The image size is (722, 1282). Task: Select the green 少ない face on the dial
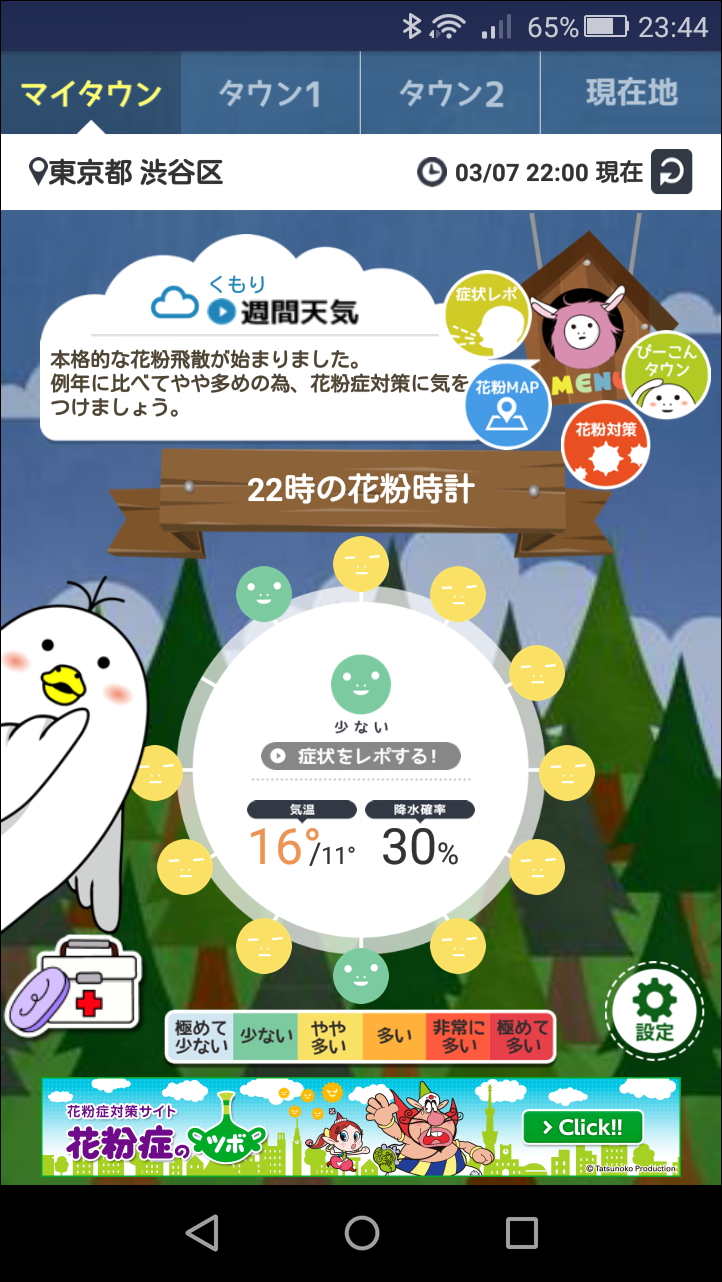pos(361,684)
